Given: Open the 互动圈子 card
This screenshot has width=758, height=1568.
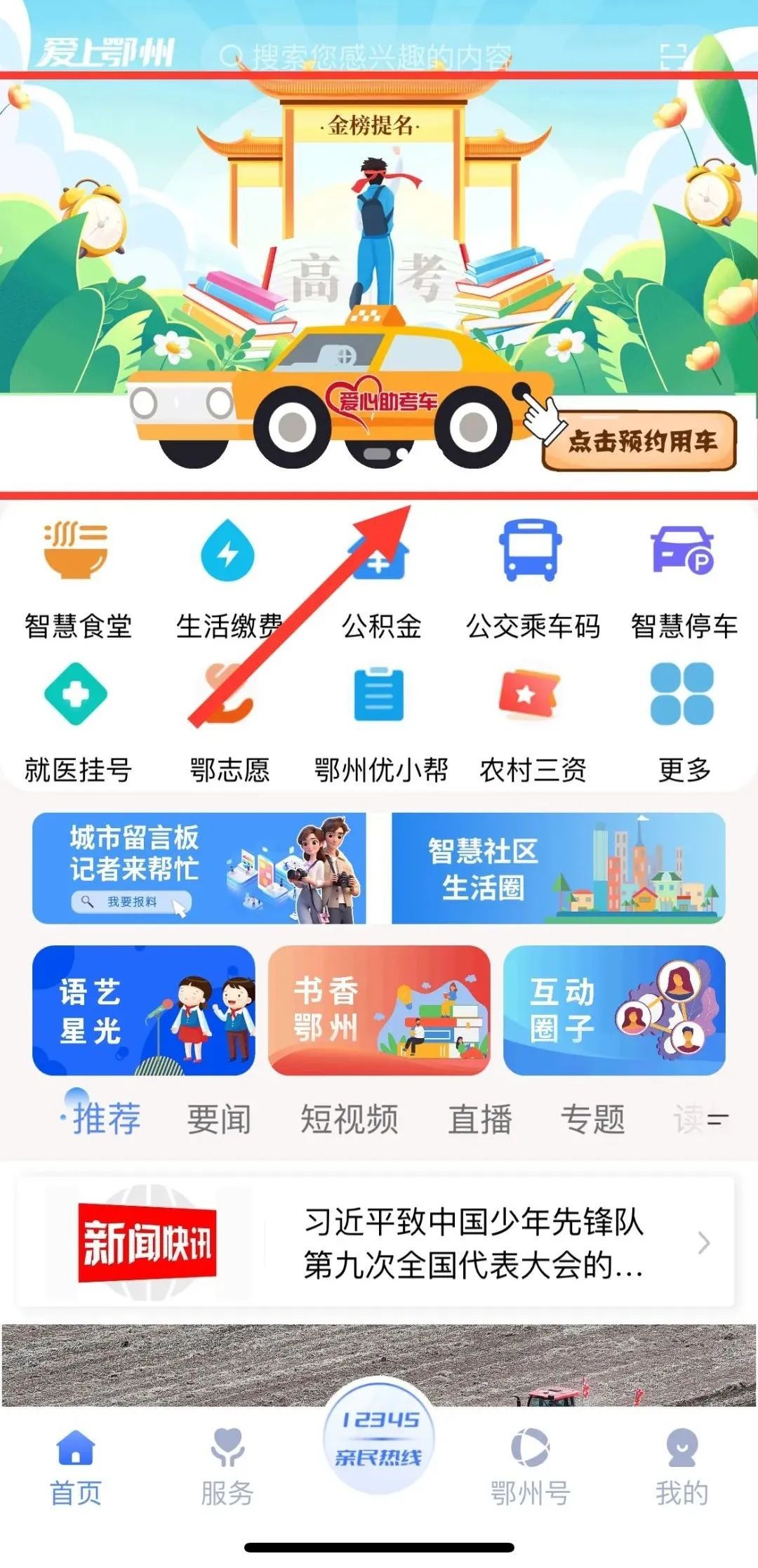Looking at the screenshot, I should (614, 1010).
